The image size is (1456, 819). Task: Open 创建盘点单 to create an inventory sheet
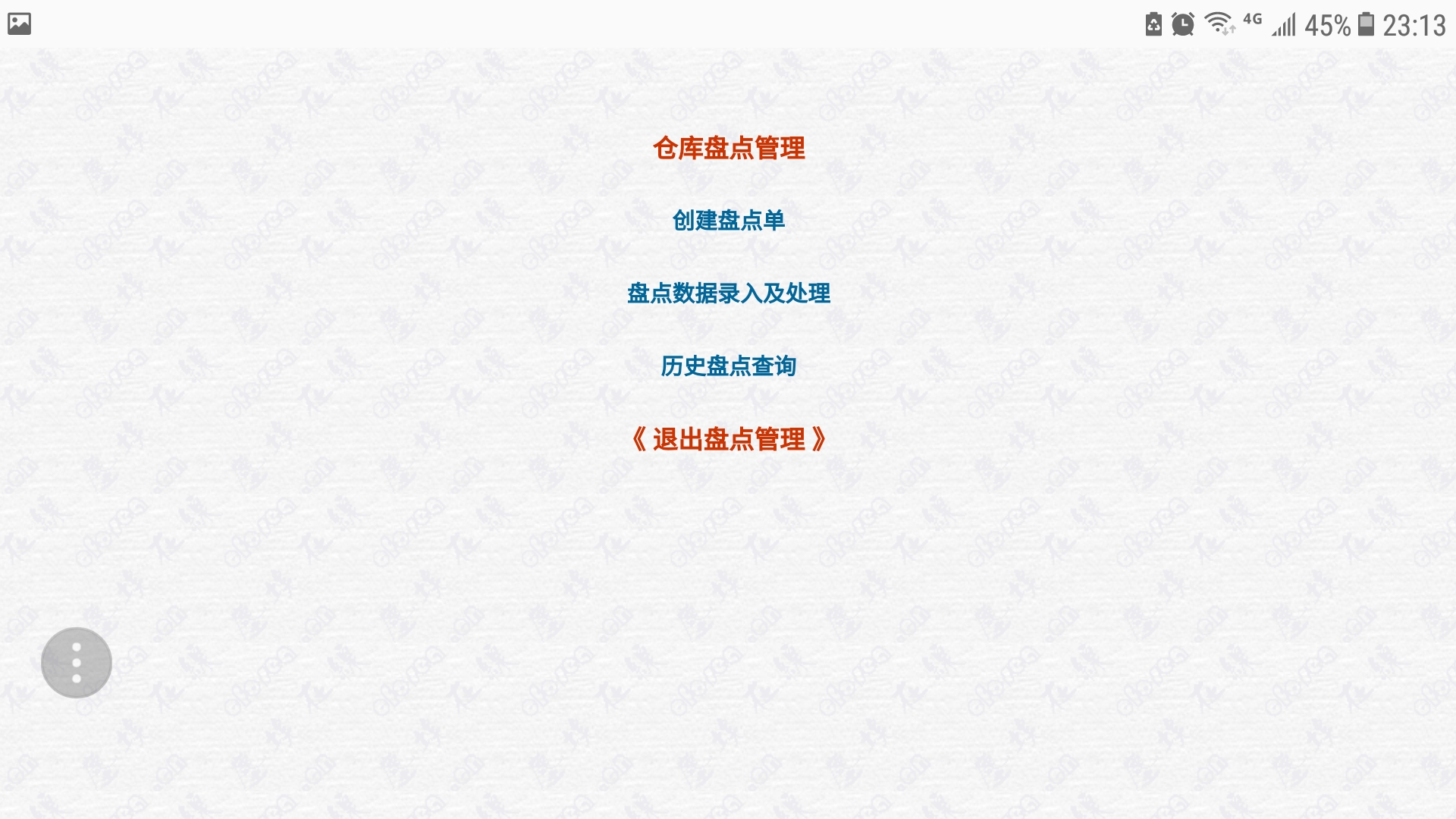pos(728,220)
